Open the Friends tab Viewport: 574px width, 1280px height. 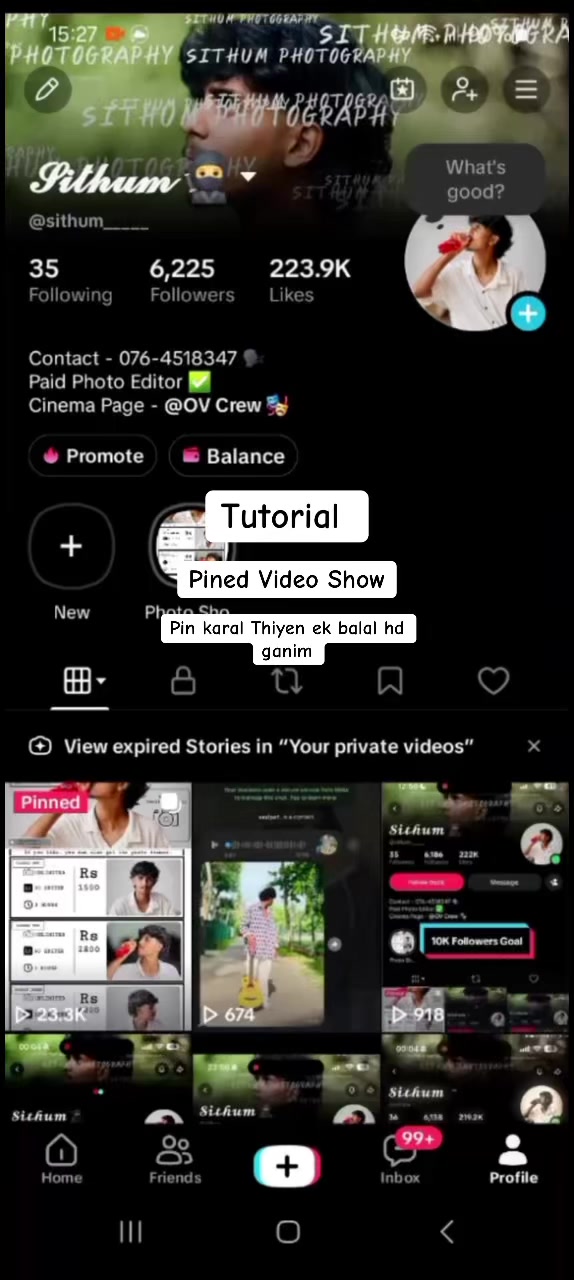[x=175, y=1160]
